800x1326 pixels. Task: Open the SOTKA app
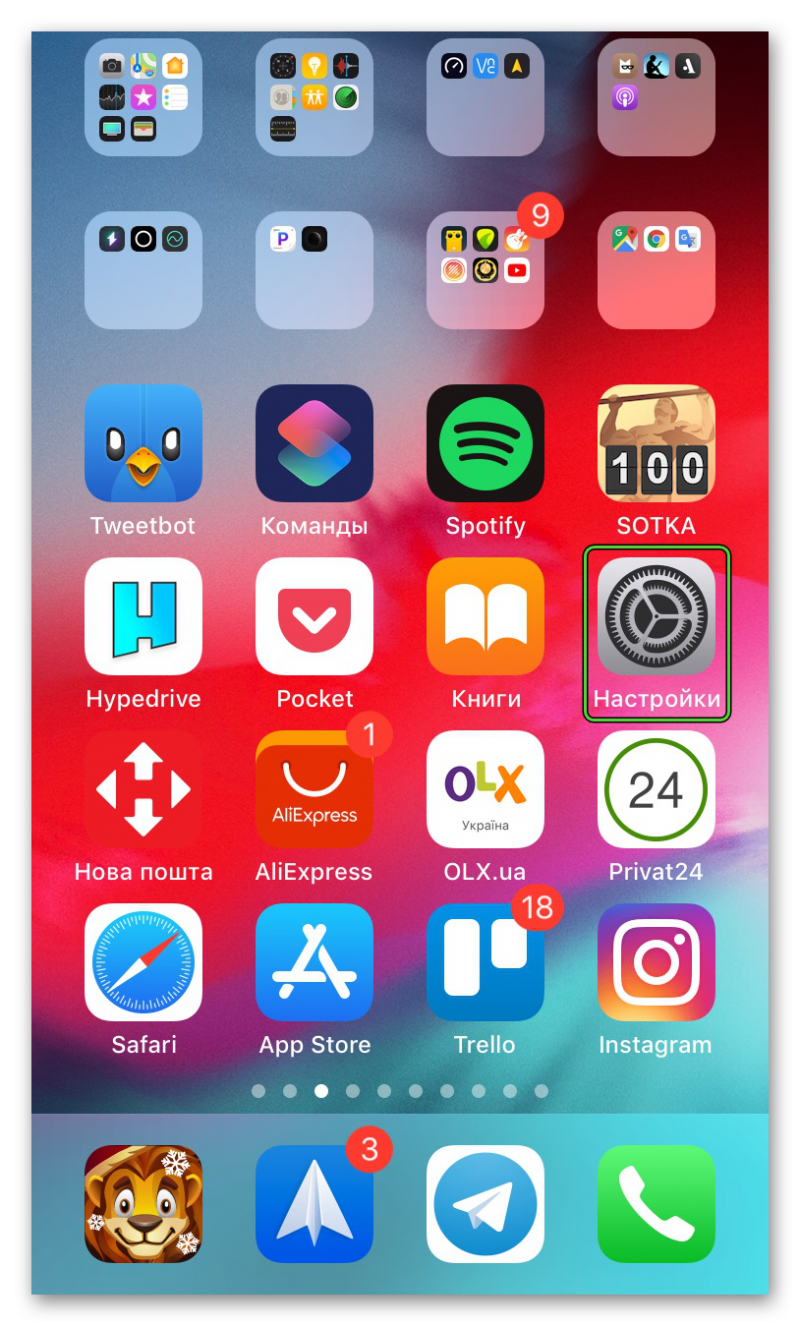click(656, 443)
